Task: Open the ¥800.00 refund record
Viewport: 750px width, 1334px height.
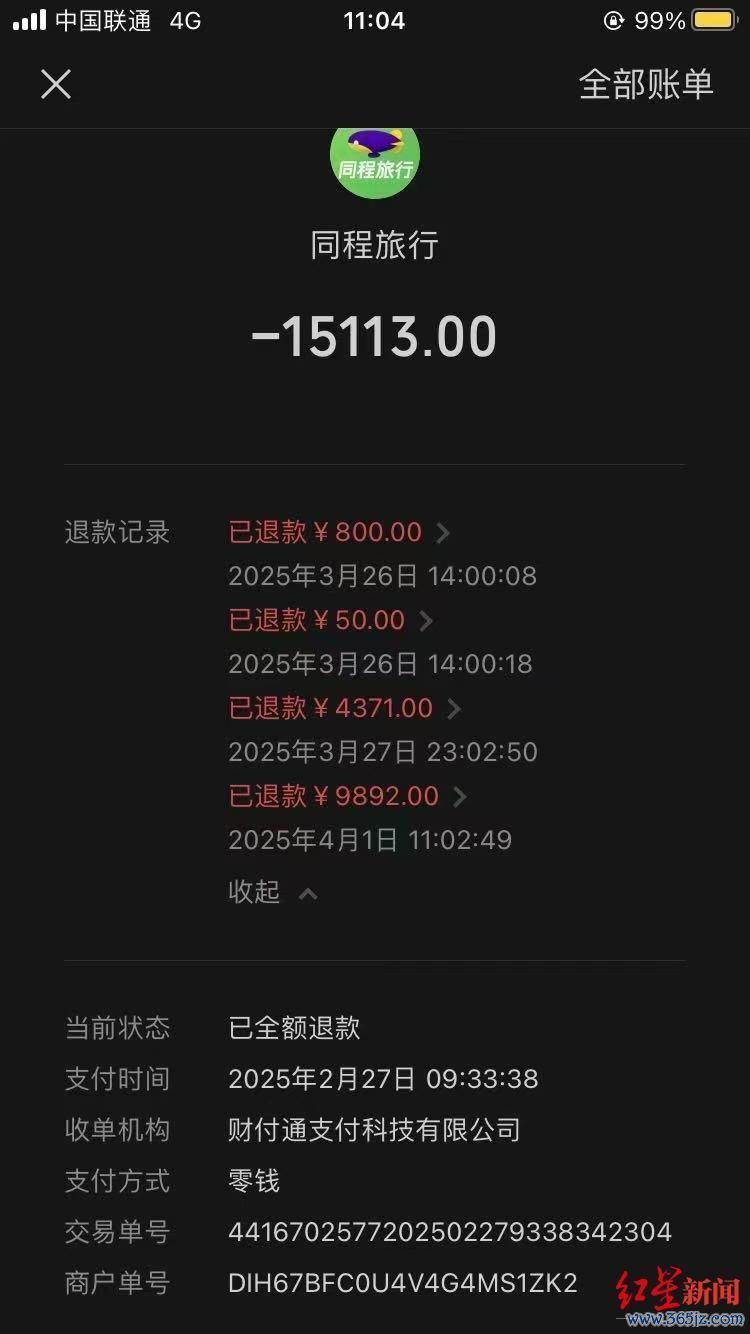Action: pos(339,532)
